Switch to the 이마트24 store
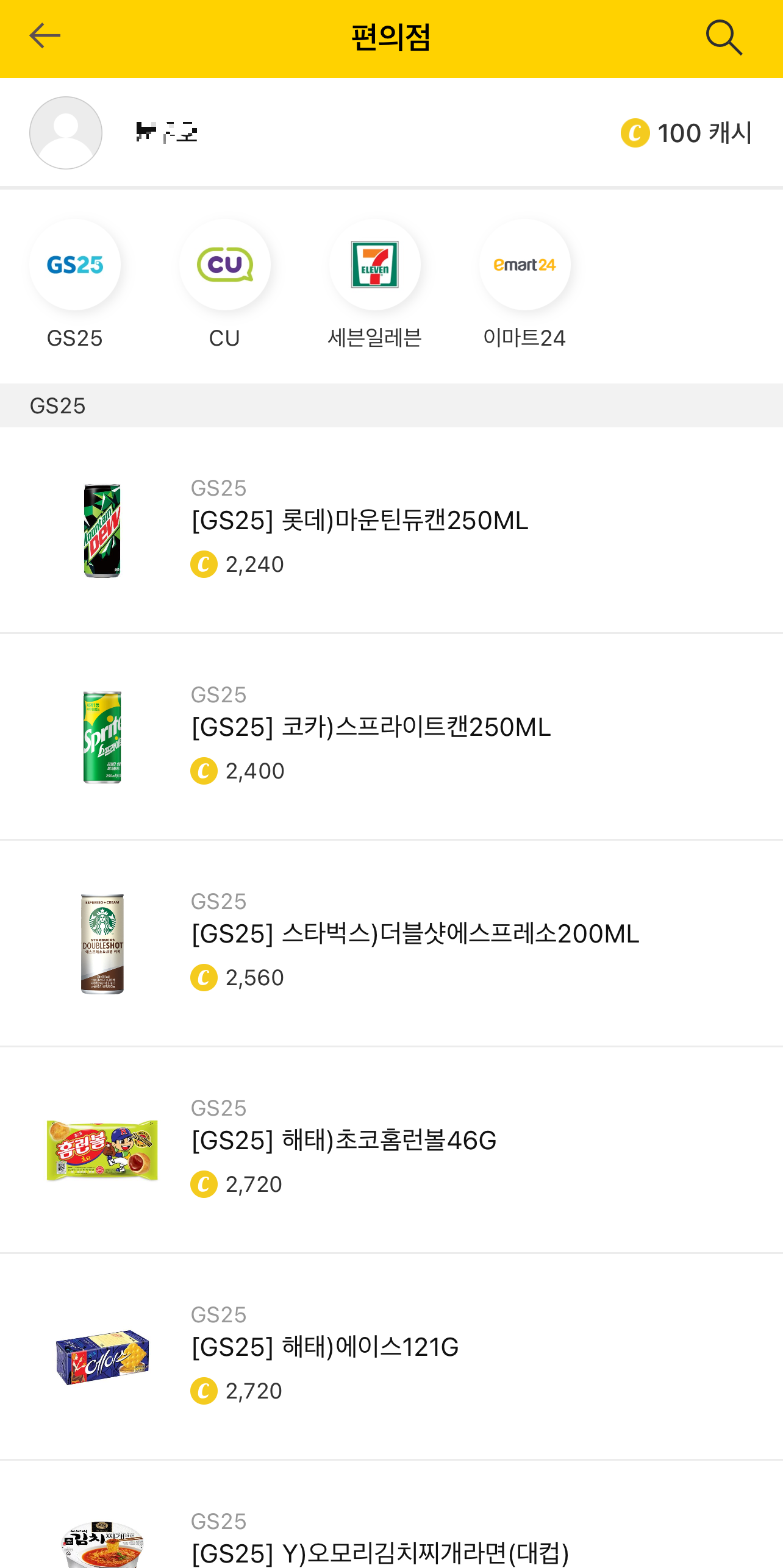 pyautogui.click(x=524, y=265)
